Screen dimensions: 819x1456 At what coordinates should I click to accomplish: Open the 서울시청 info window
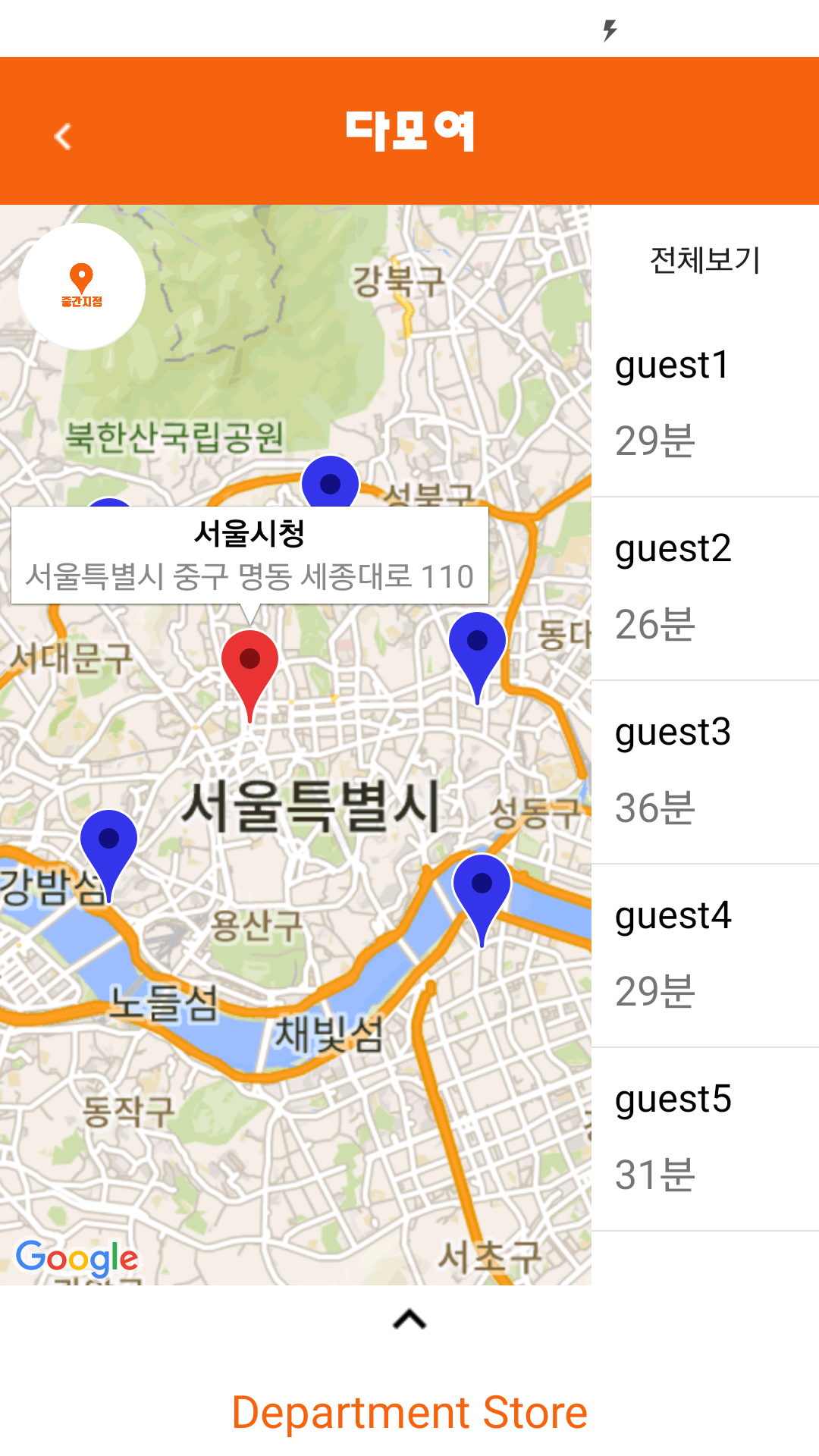tap(249, 555)
